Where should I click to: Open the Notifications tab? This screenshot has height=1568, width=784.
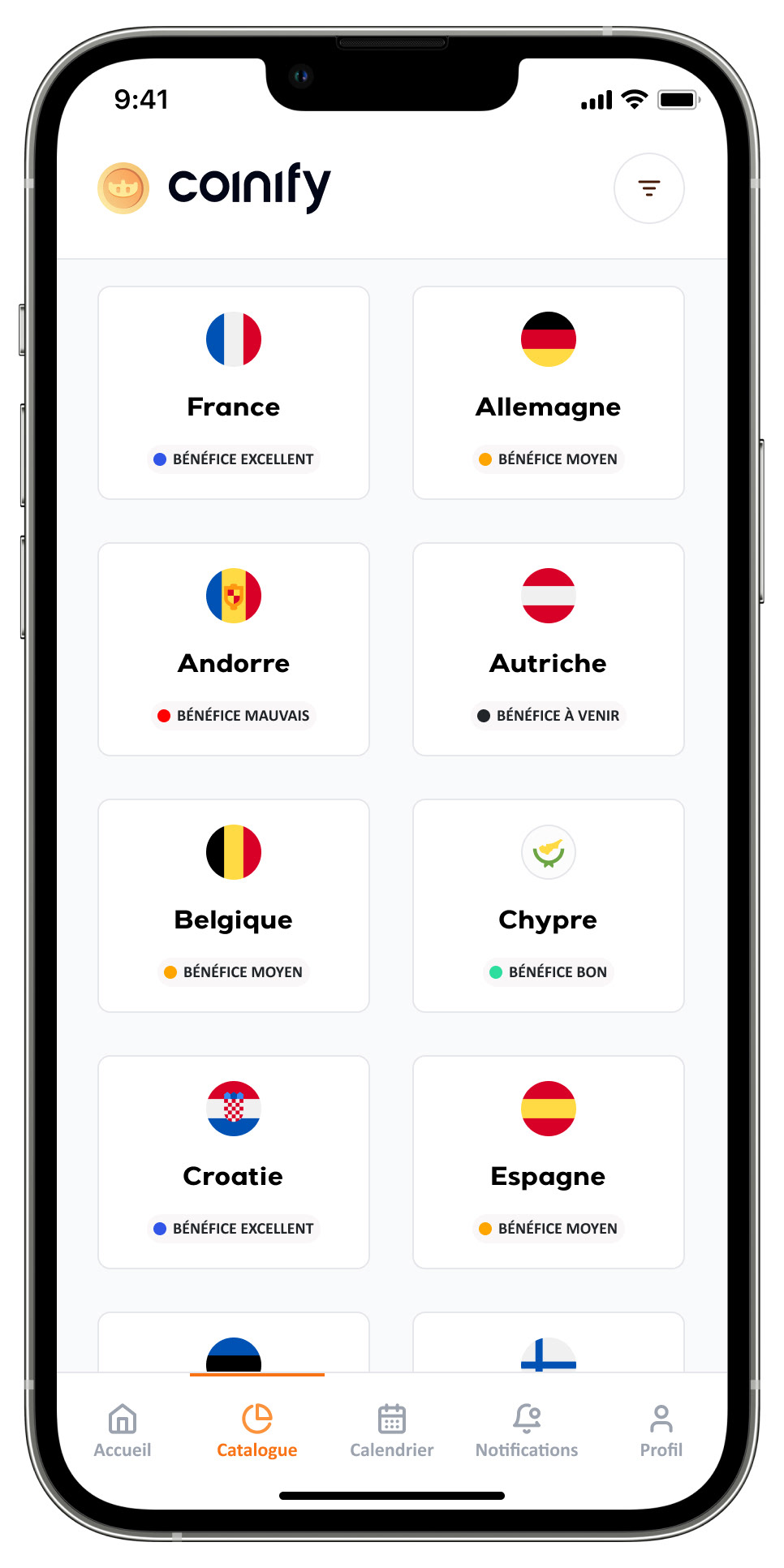pos(527,1432)
